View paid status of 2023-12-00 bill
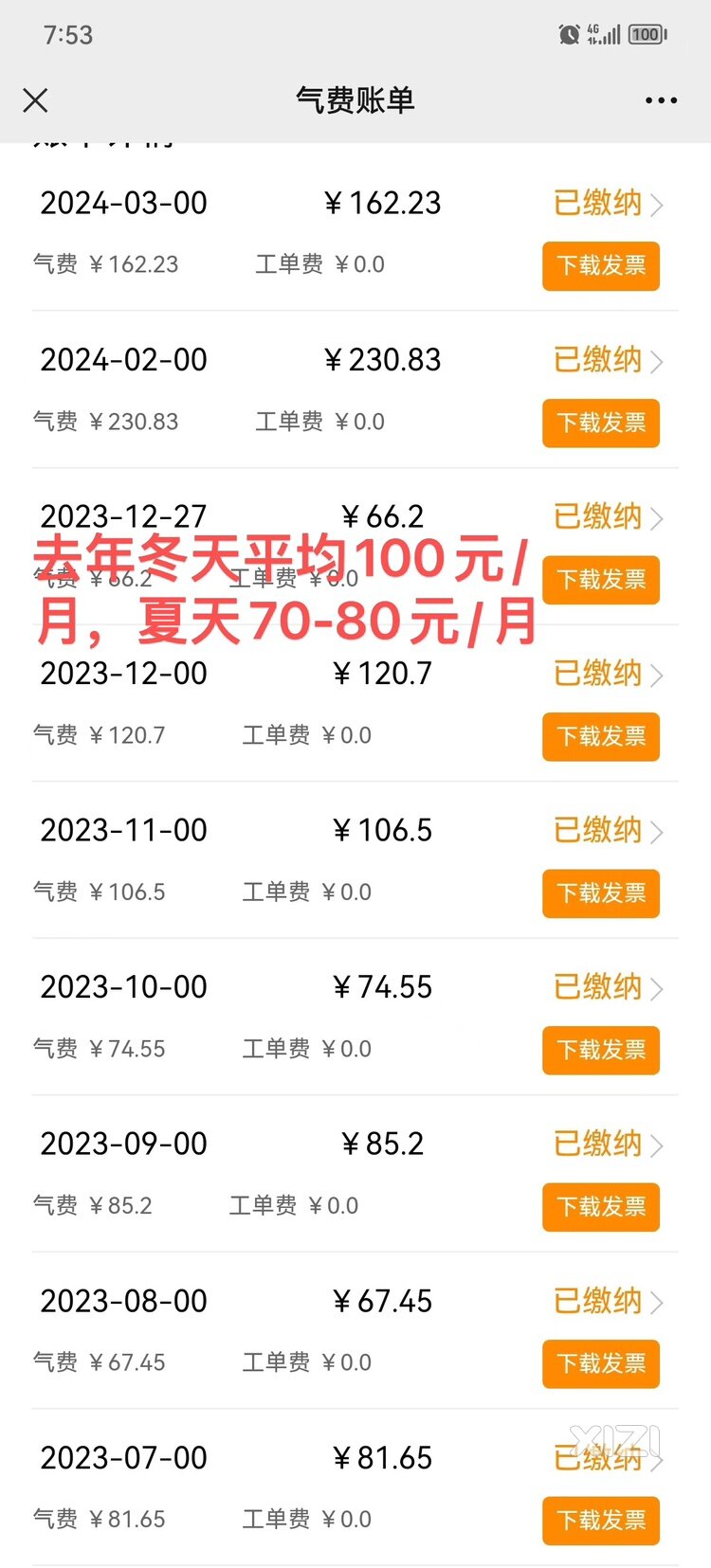 (x=608, y=674)
